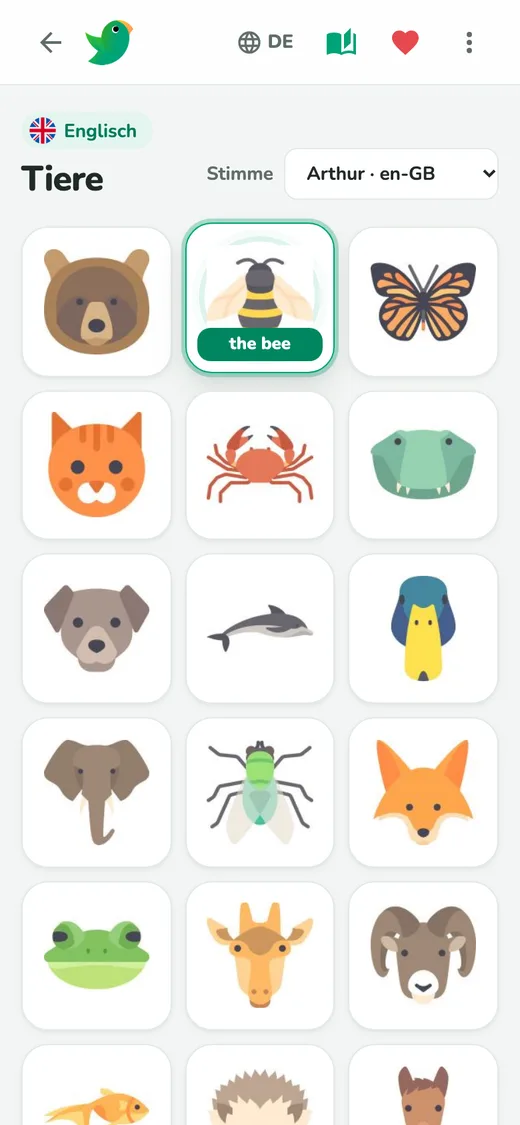Choose the orange cat card
The image size is (520, 1125).
97,465
